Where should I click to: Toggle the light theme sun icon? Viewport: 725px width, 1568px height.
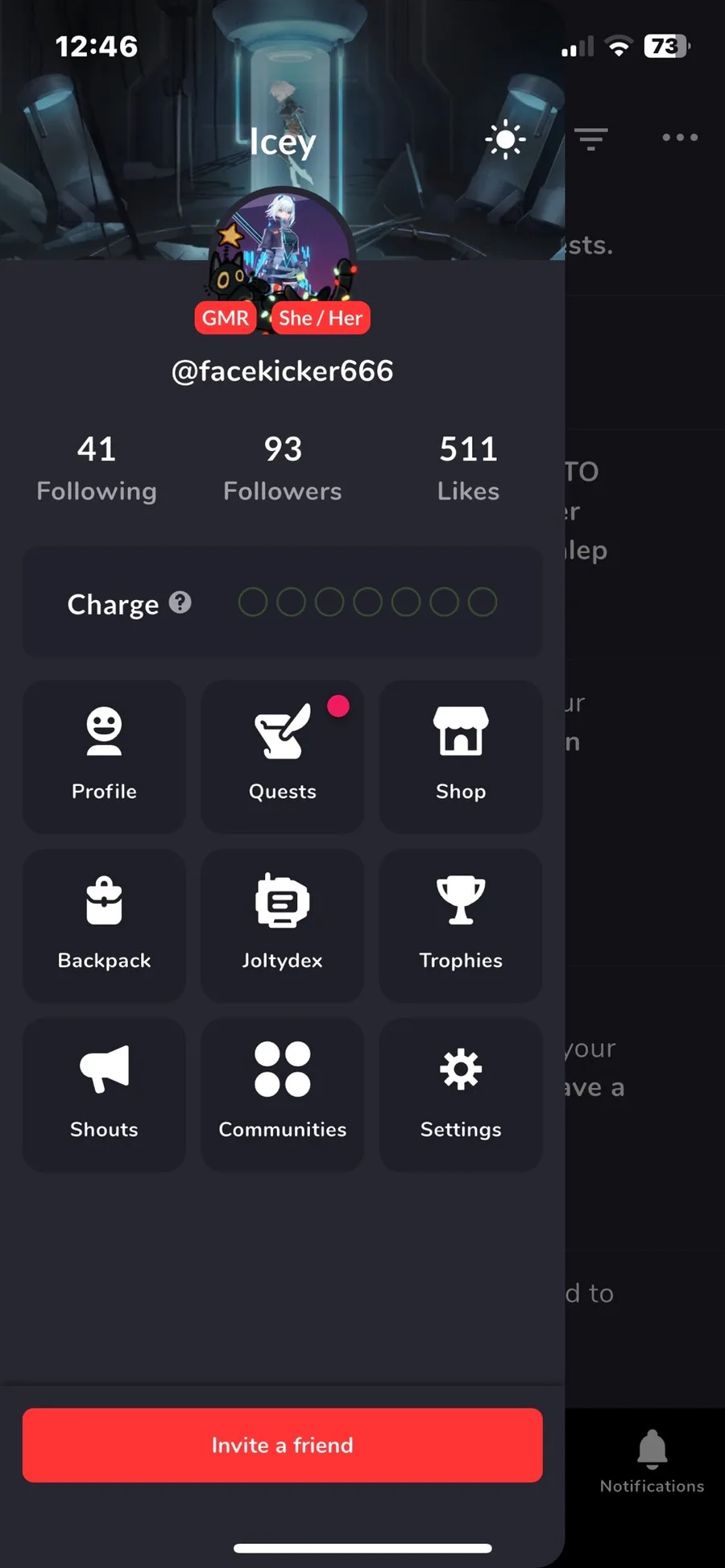(x=505, y=139)
